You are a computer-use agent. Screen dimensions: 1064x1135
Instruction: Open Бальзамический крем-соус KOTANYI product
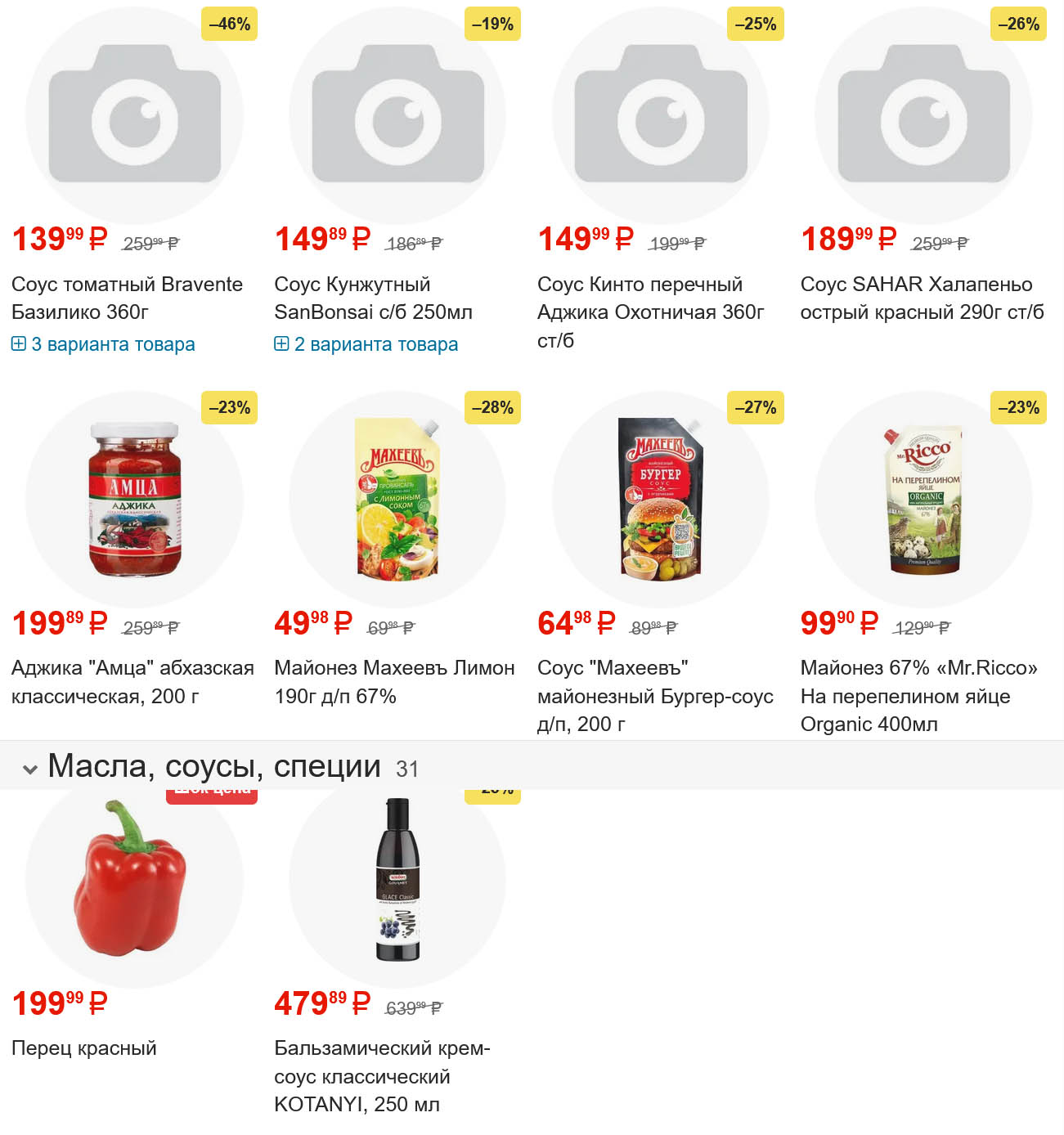point(381,1075)
